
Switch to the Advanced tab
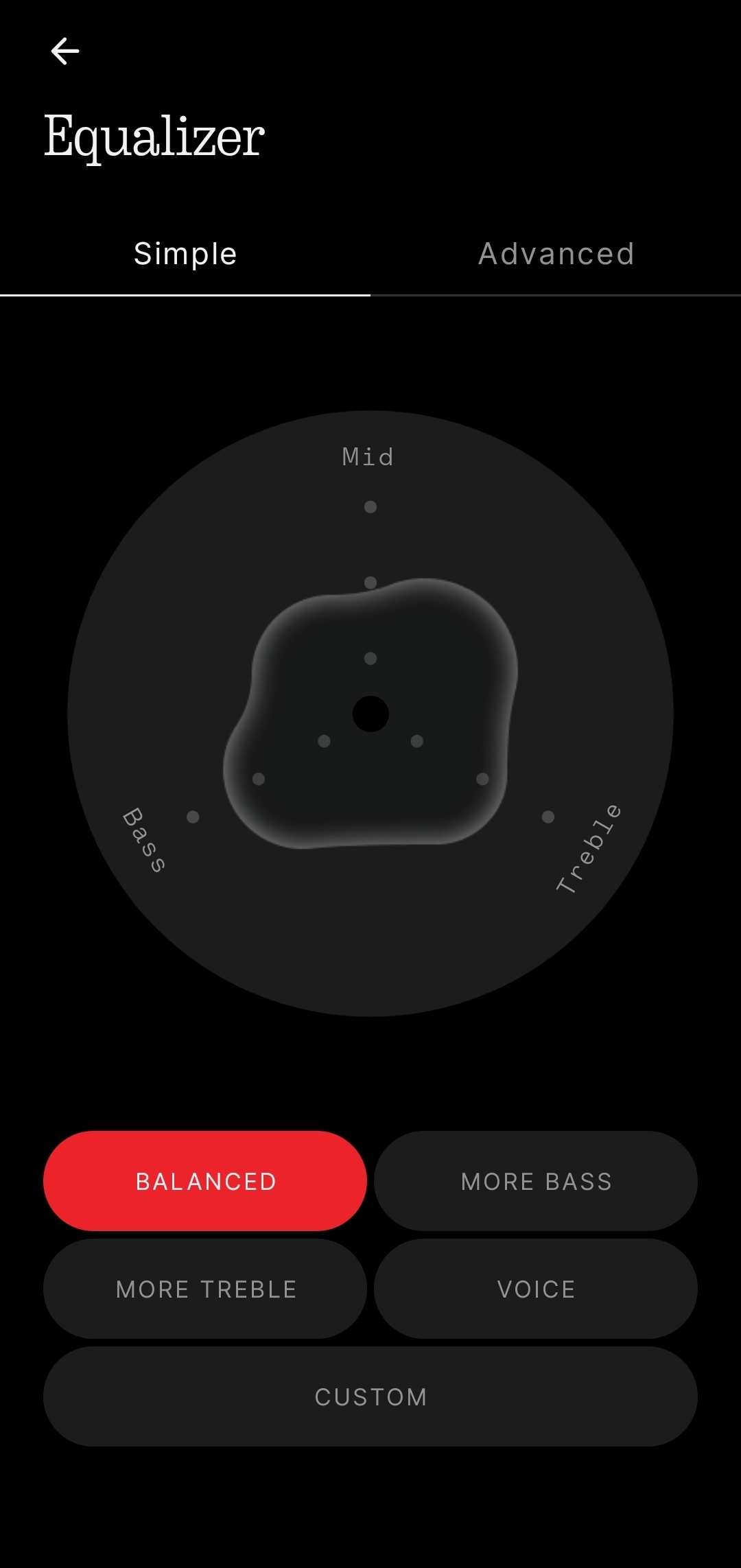coord(556,254)
